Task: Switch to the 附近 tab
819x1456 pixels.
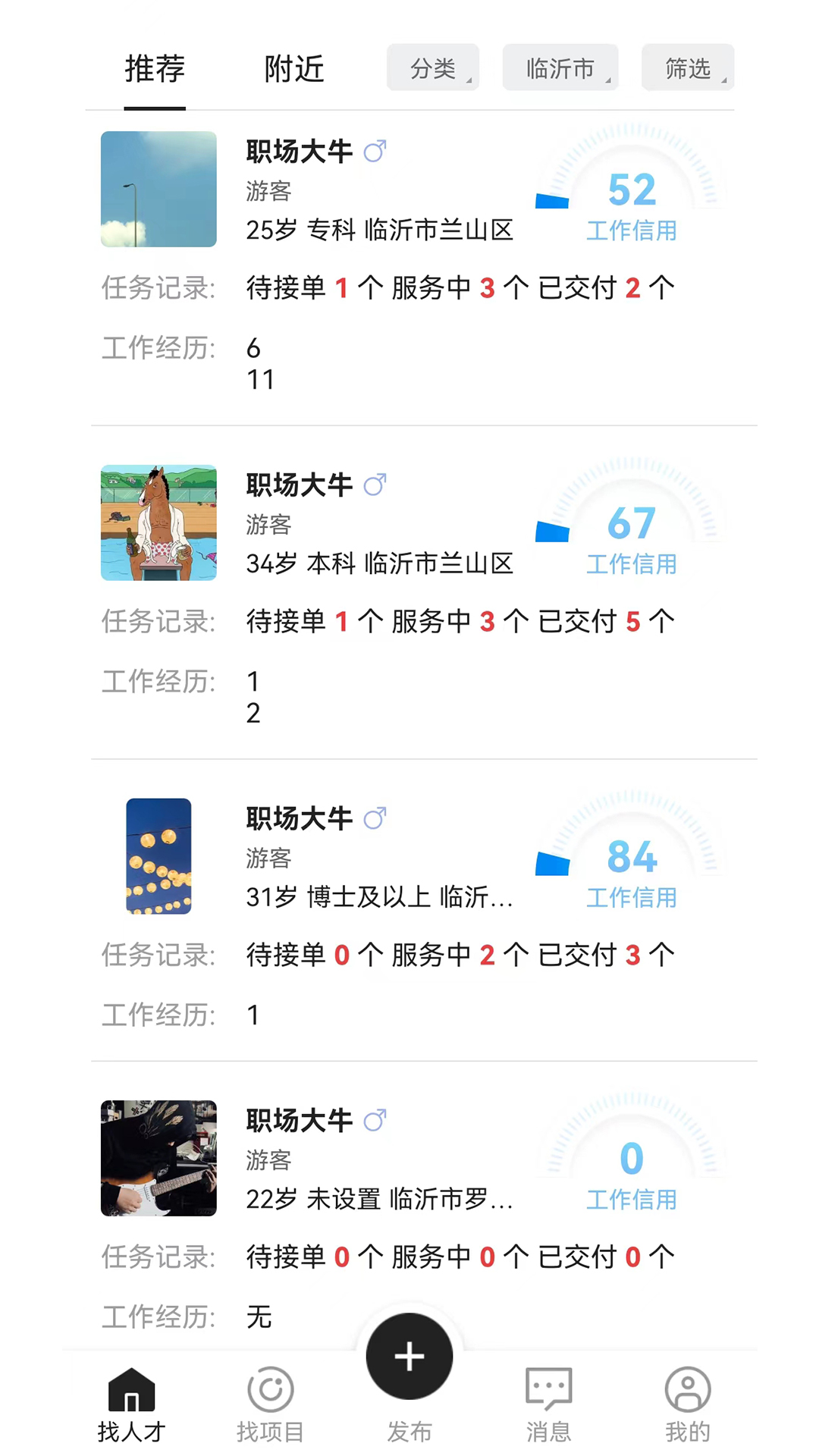Action: [294, 69]
